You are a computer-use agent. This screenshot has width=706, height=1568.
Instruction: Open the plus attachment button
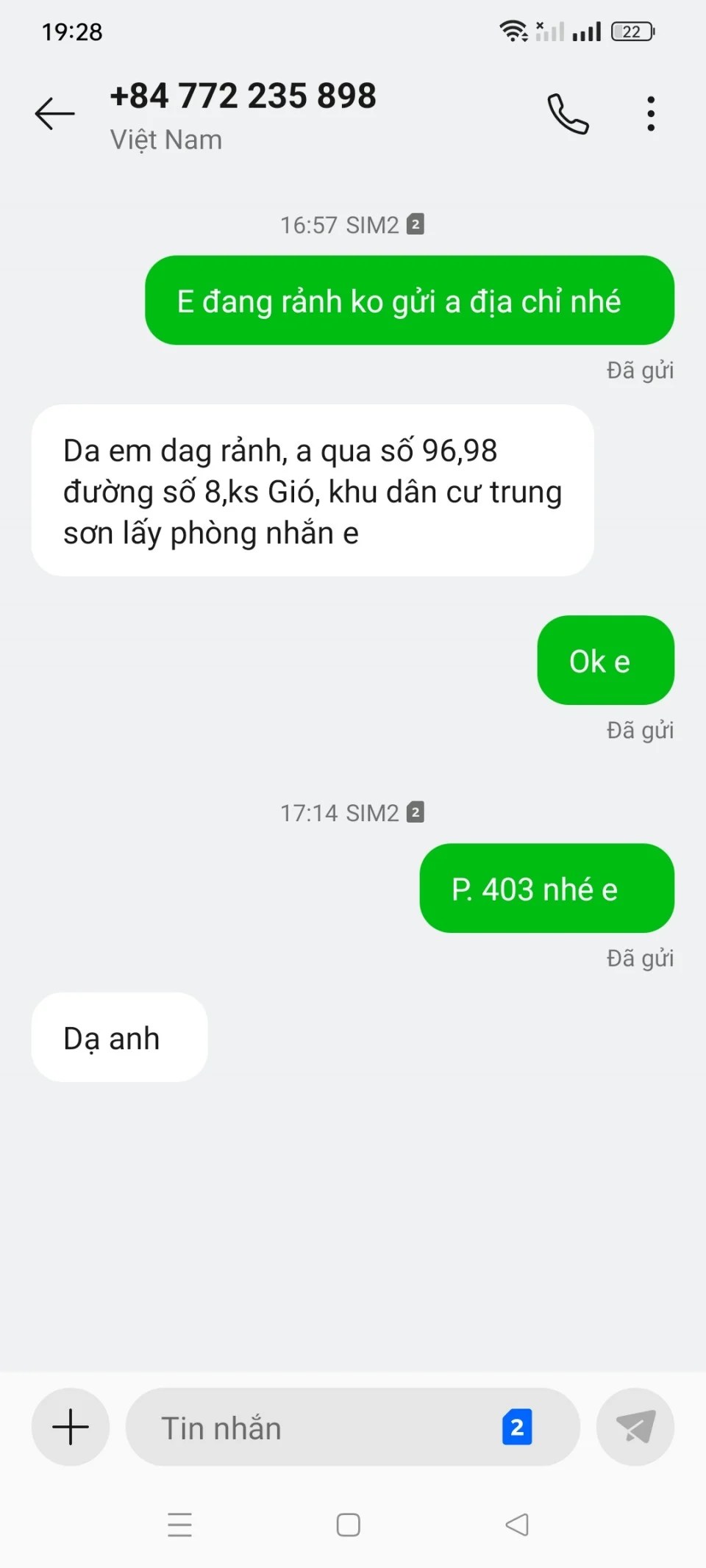(71, 1427)
